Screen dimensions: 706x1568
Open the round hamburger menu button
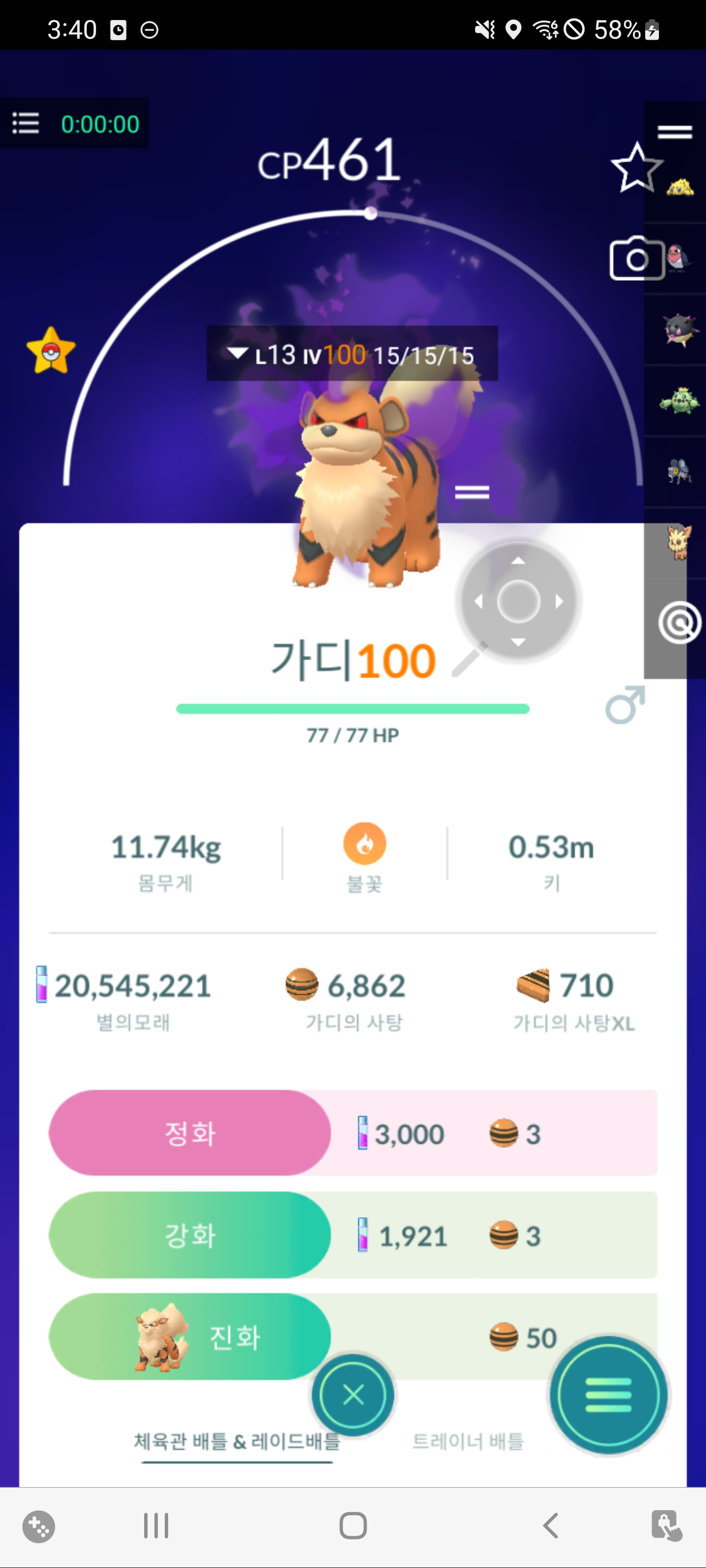(x=608, y=1394)
